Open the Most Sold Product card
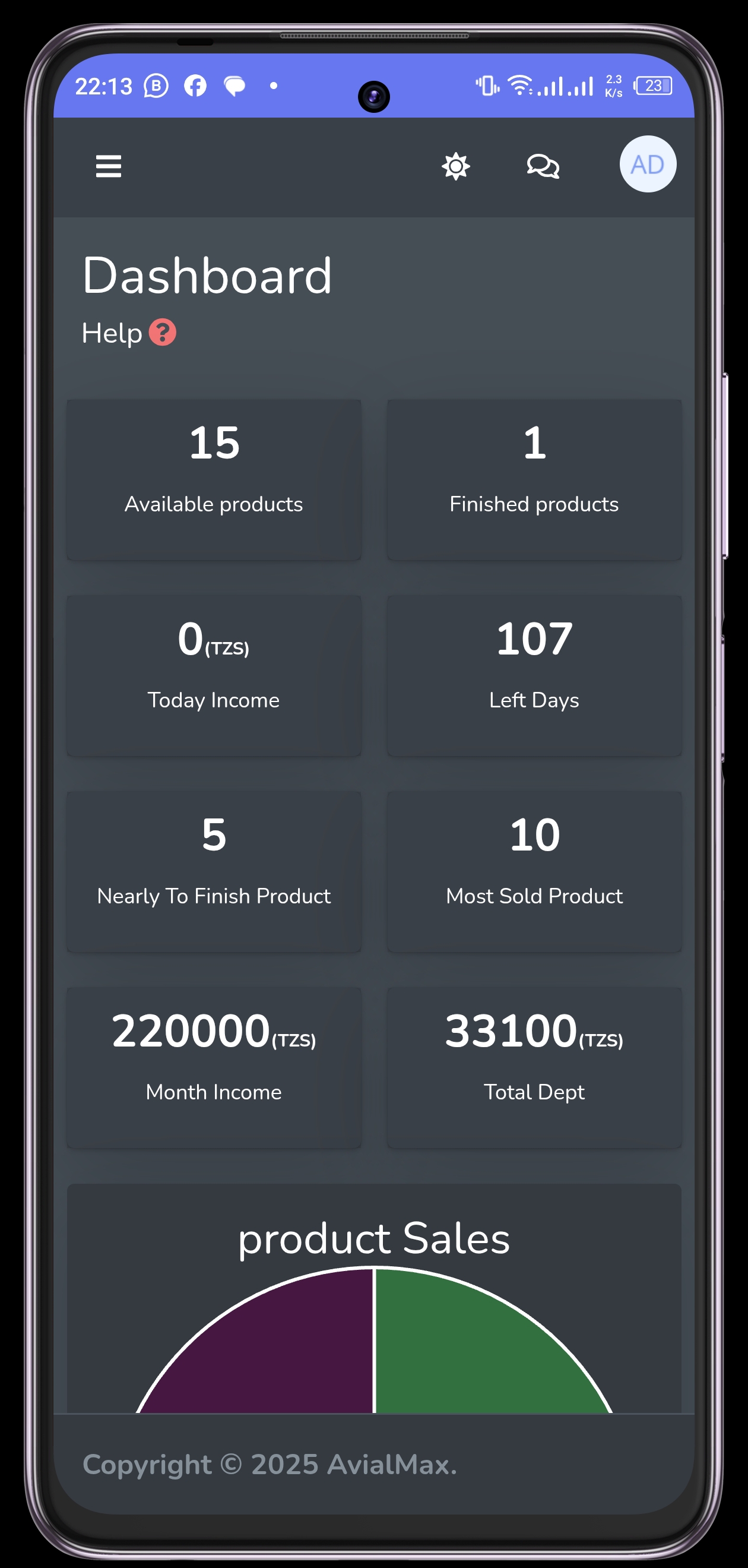This screenshot has height=1568, width=748. click(534, 871)
